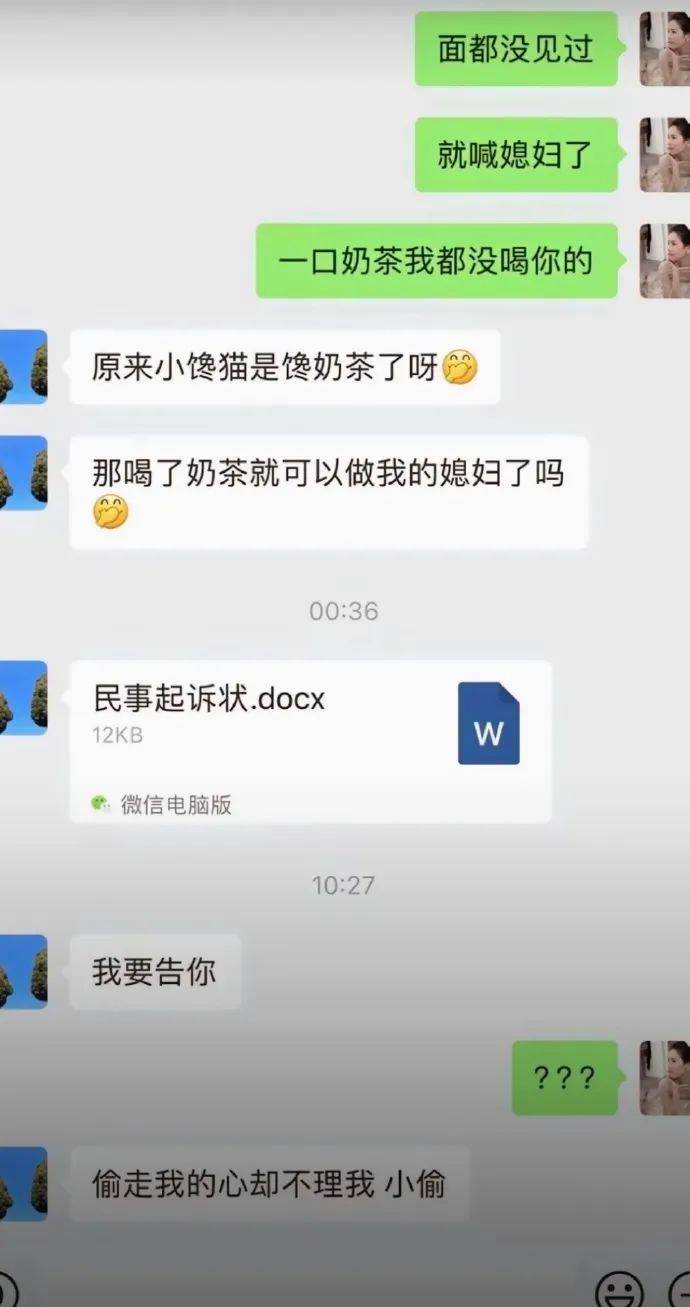The height and width of the screenshot is (1307, 690).
Task: Tap the voice input icon
Action: click(6, 1291)
